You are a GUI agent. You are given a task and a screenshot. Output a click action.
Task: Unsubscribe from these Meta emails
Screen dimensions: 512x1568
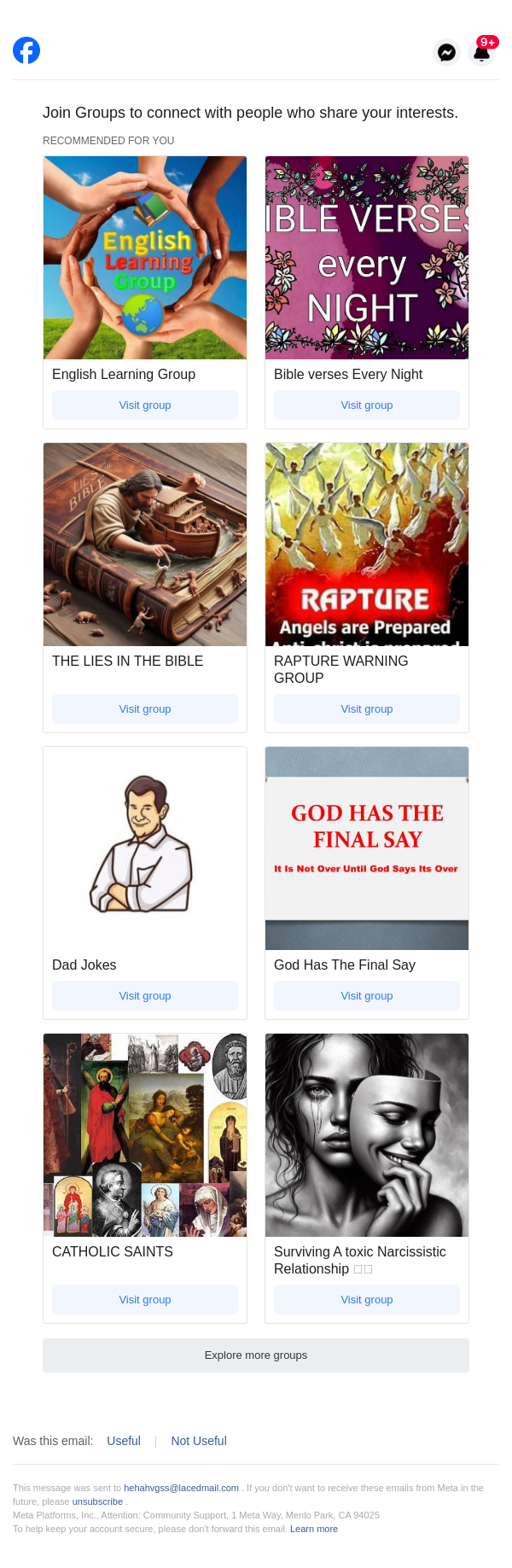[97, 1501]
